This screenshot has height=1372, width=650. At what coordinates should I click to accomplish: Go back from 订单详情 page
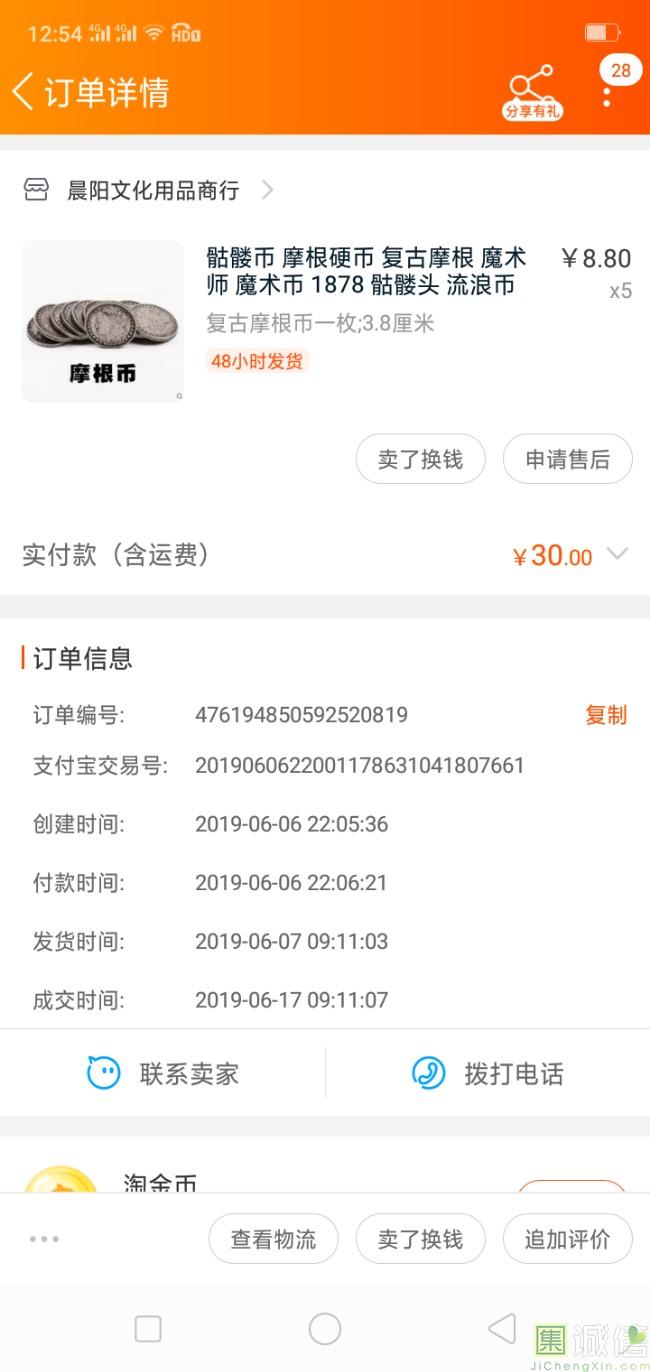(22, 92)
